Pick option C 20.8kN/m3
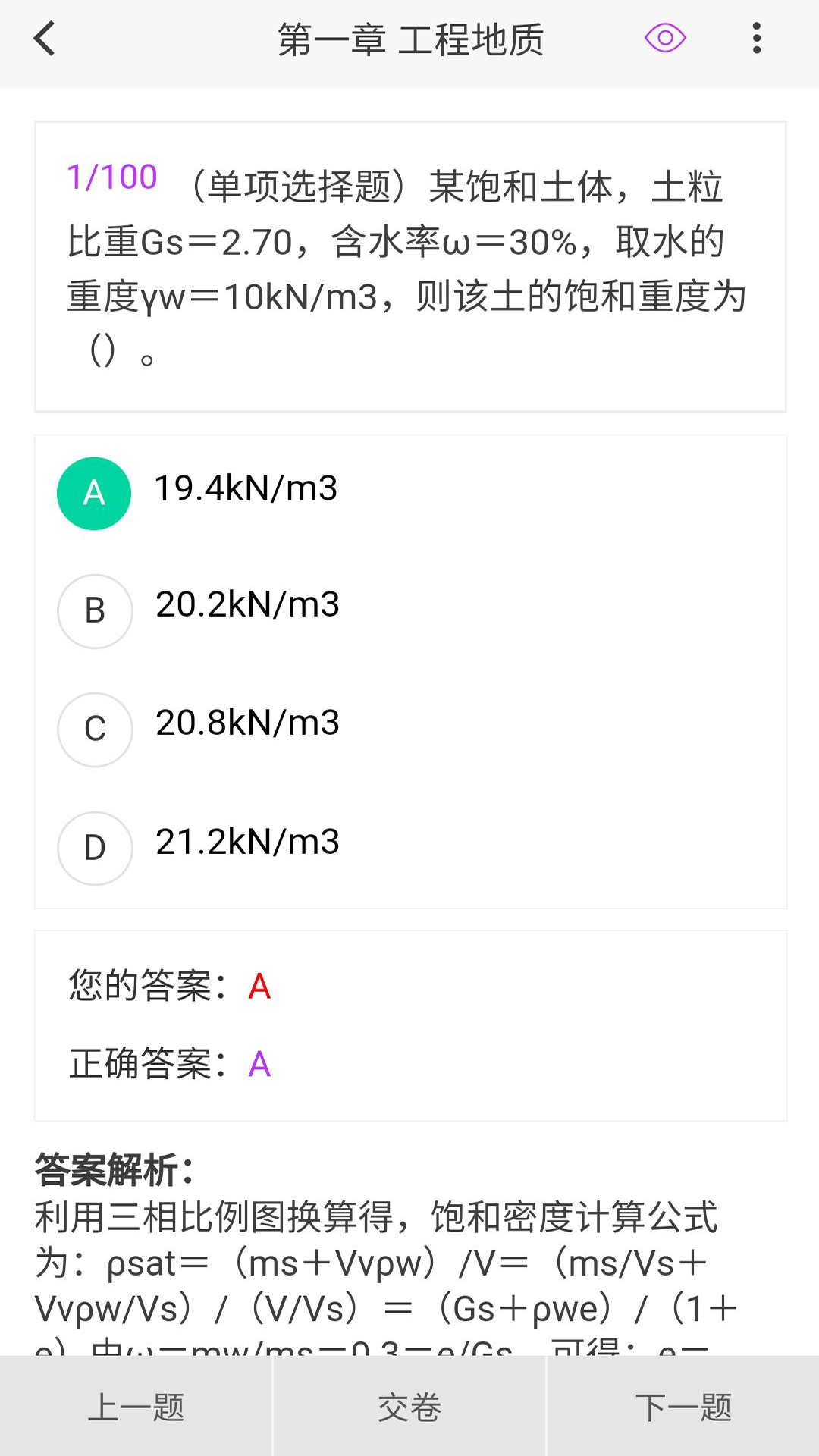819x1456 pixels. coord(410,729)
